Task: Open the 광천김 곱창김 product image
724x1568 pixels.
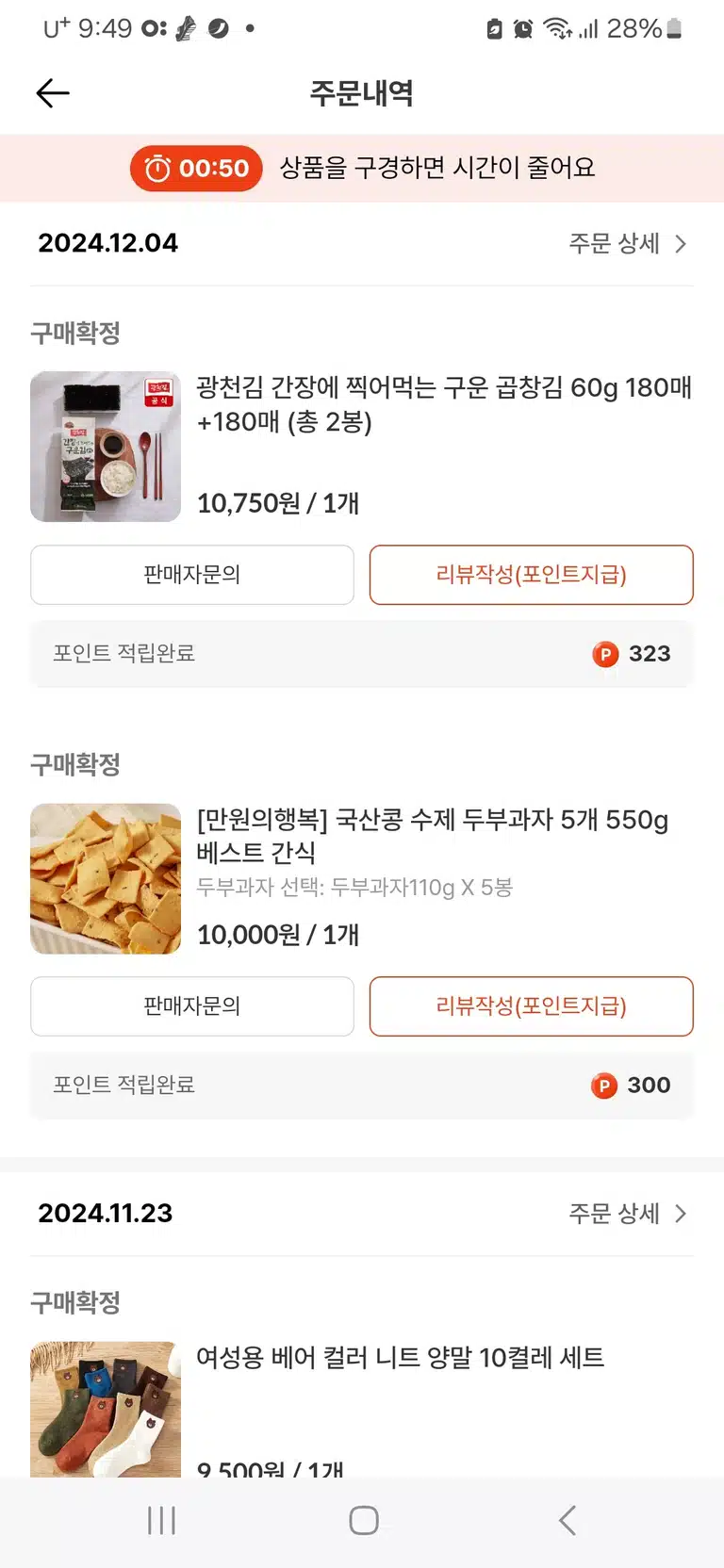Action: pos(106,447)
